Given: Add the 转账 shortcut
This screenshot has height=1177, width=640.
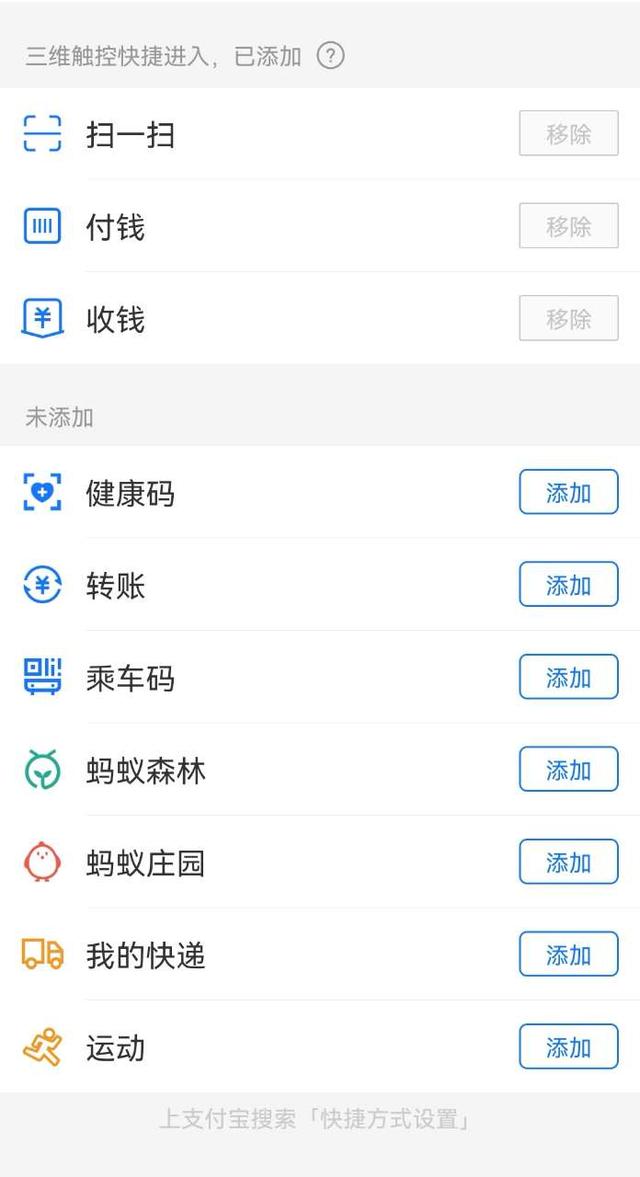Looking at the screenshot, I should (x=568, y=585).
